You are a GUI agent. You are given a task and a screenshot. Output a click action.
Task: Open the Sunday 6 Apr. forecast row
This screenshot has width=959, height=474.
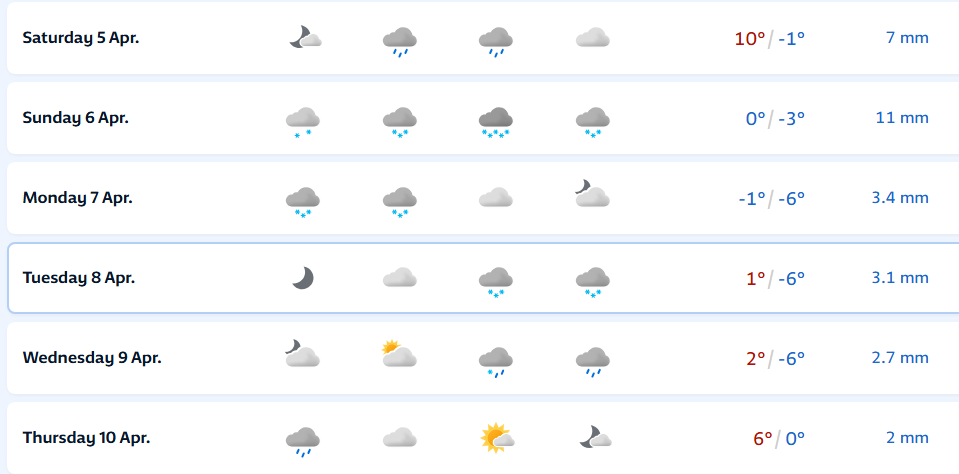[75, 118]
